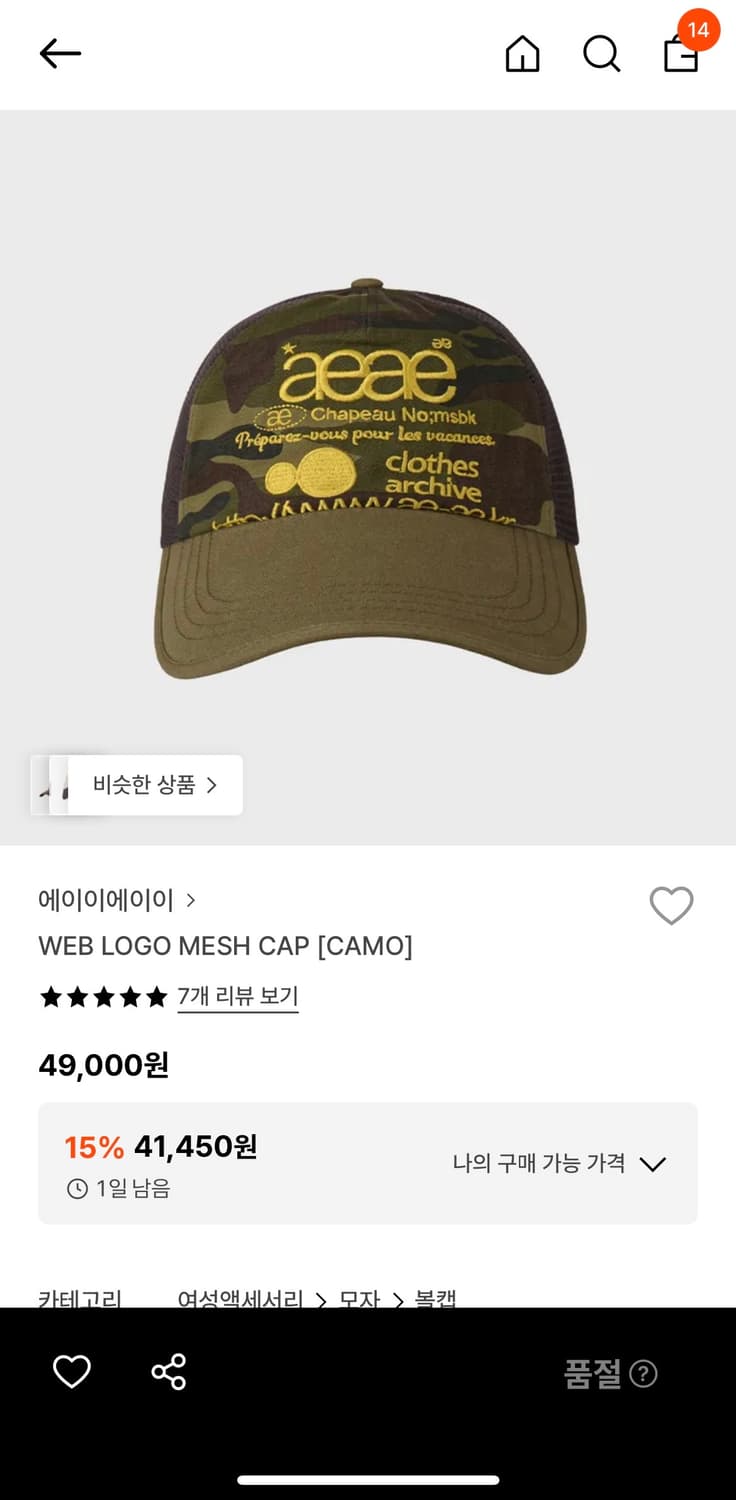The height and width of the screenshot is (1500, 736).
Task: Tap a rating star above the price
Action: point(103,996)
